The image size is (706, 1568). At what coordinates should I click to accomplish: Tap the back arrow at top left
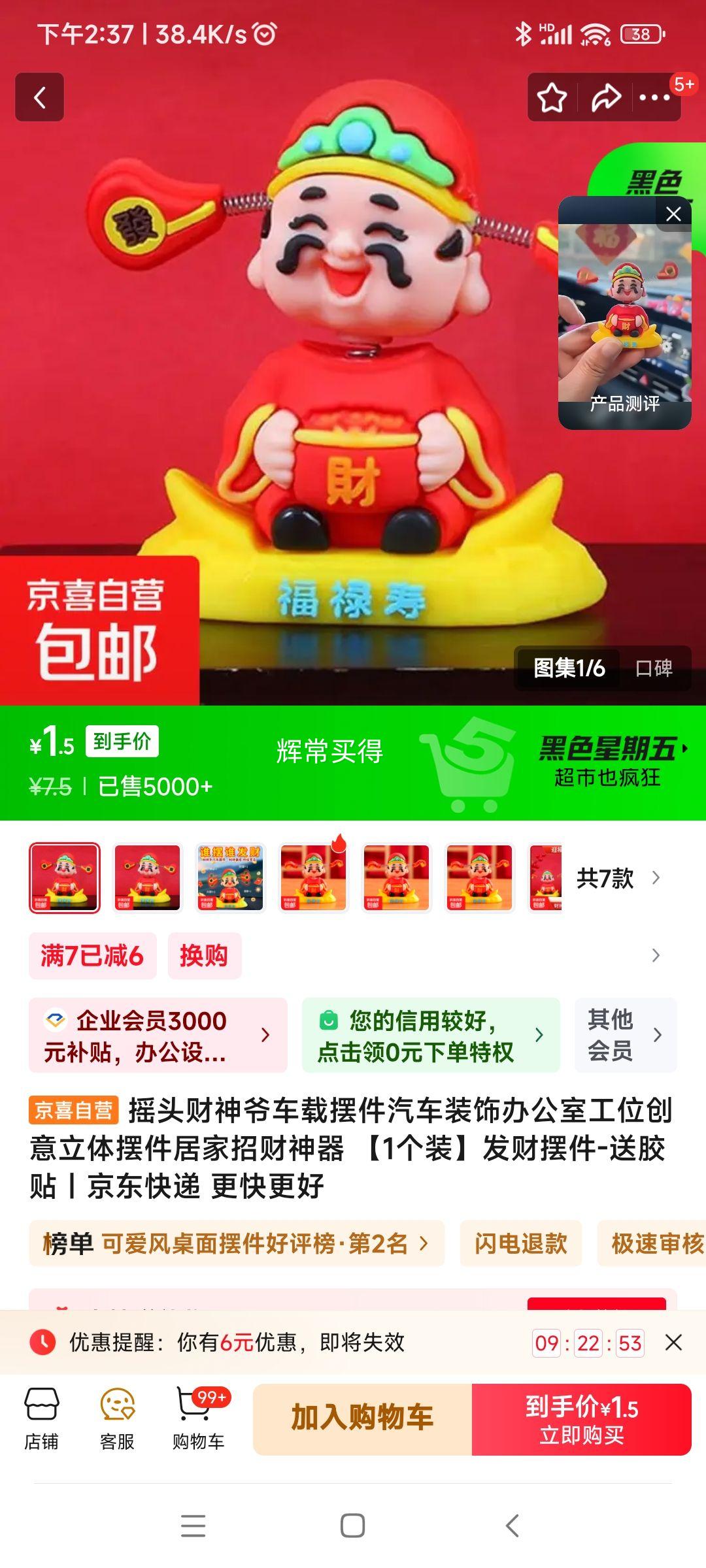tap(41, 97)
